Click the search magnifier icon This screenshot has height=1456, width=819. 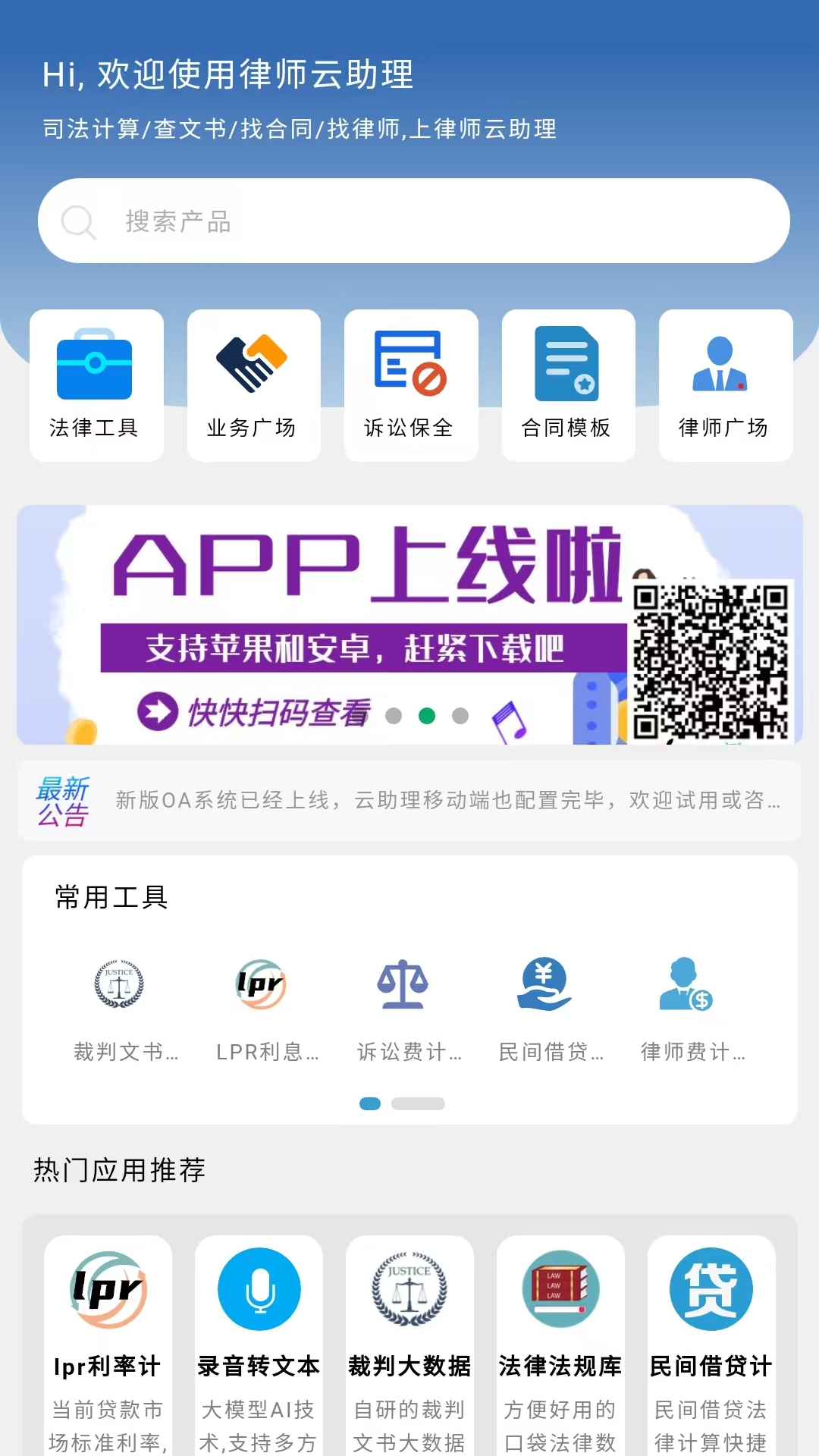coord(80,221)
